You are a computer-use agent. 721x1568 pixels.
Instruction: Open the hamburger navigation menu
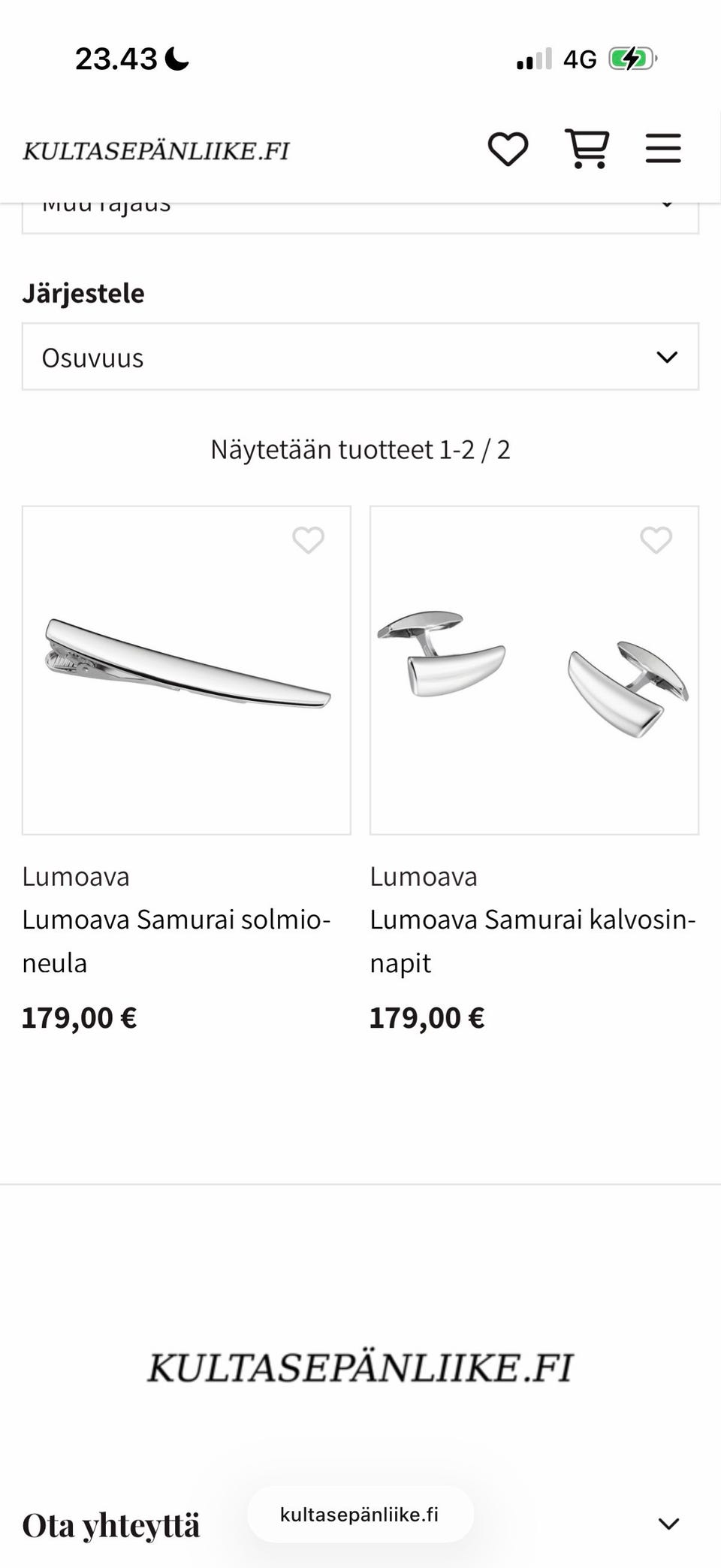pyautogui.click(x=662, y=148)
